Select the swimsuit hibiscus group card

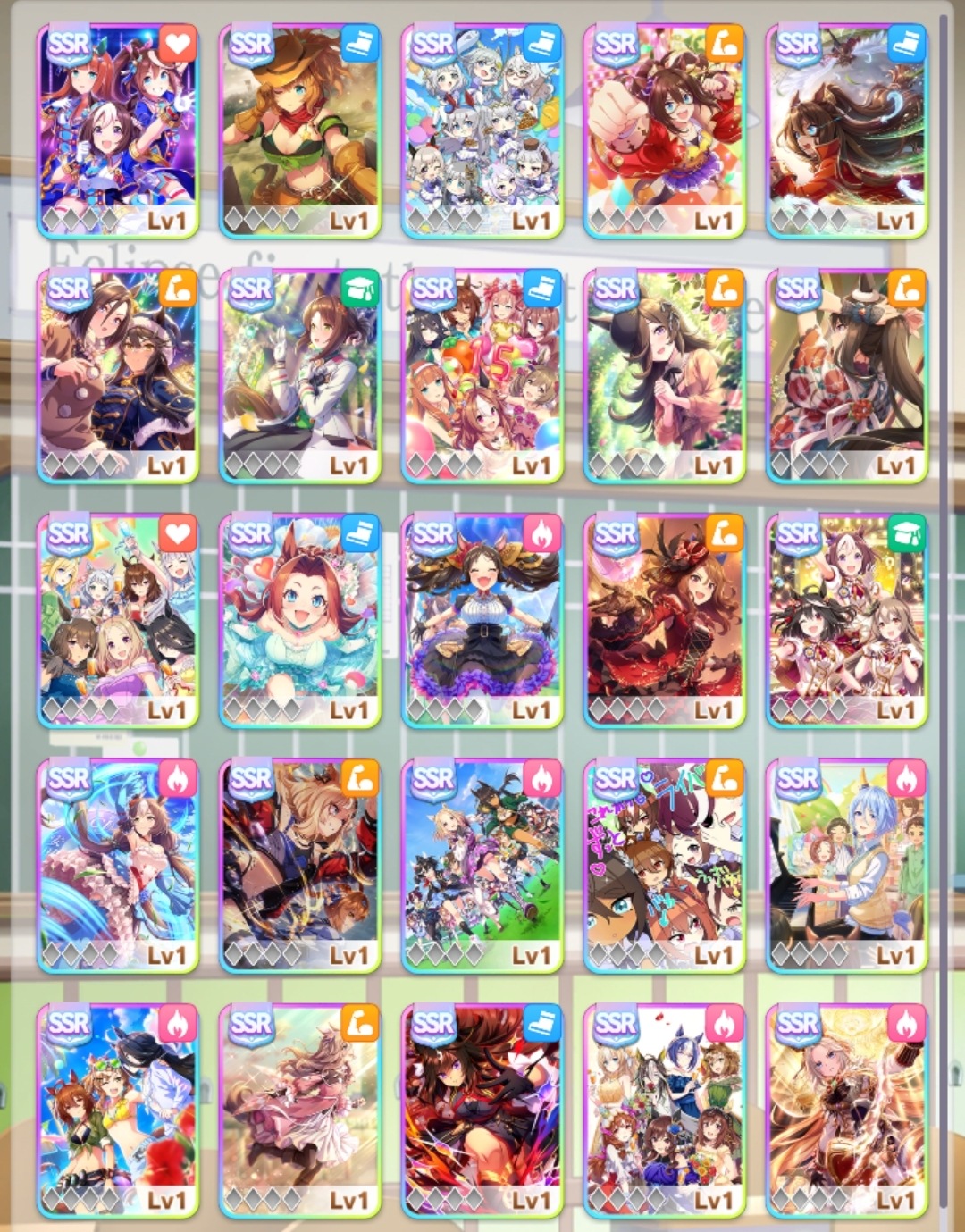[x=117, y=1110]
